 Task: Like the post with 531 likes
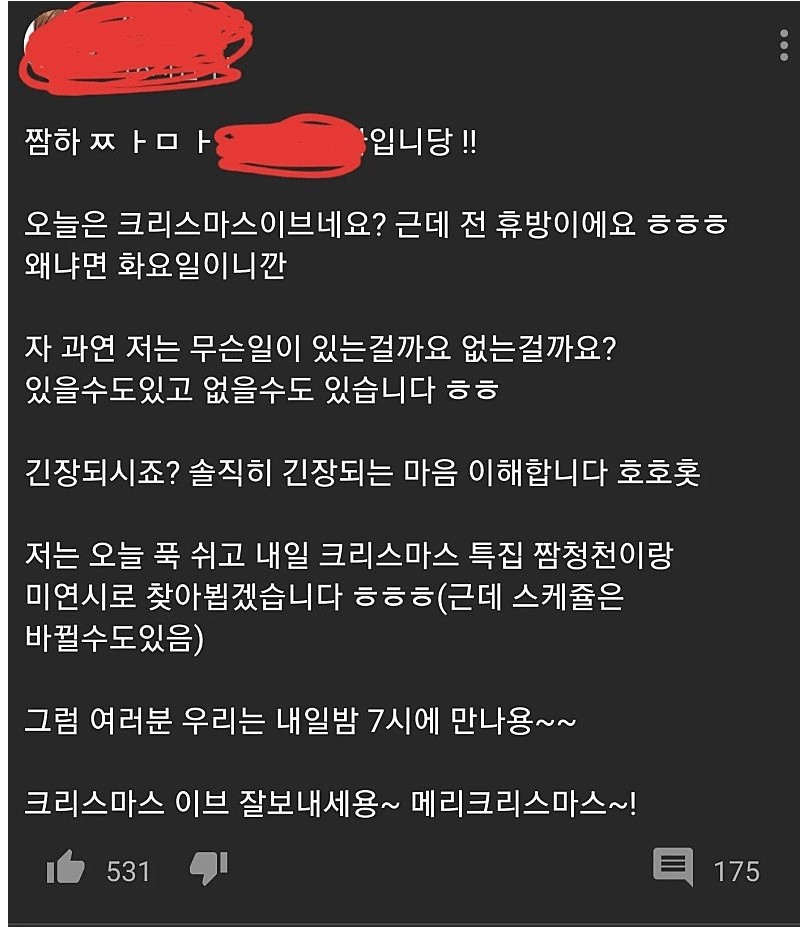[66, 870]
